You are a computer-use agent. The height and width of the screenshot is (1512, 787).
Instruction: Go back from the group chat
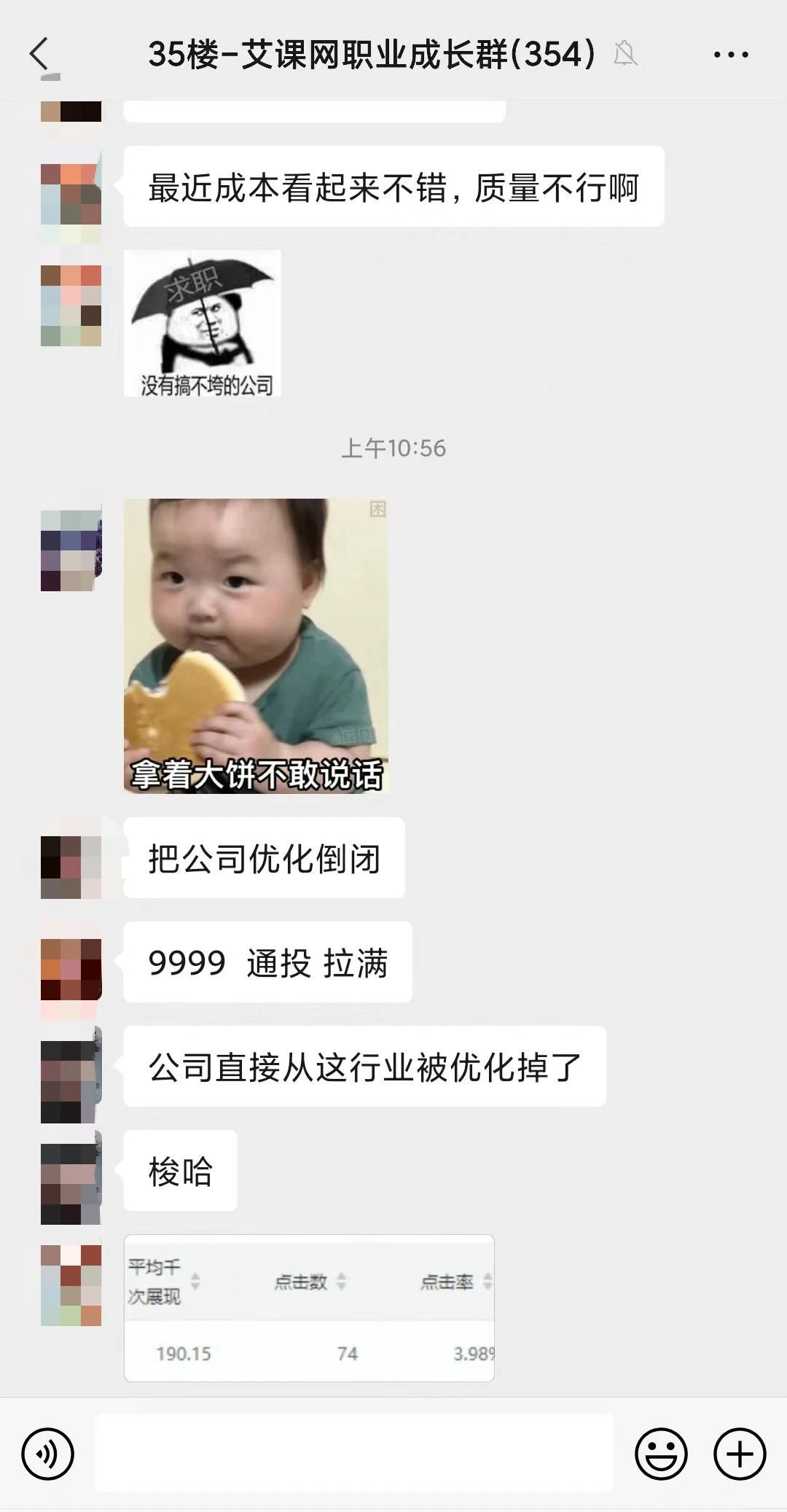tap(39, 55)
